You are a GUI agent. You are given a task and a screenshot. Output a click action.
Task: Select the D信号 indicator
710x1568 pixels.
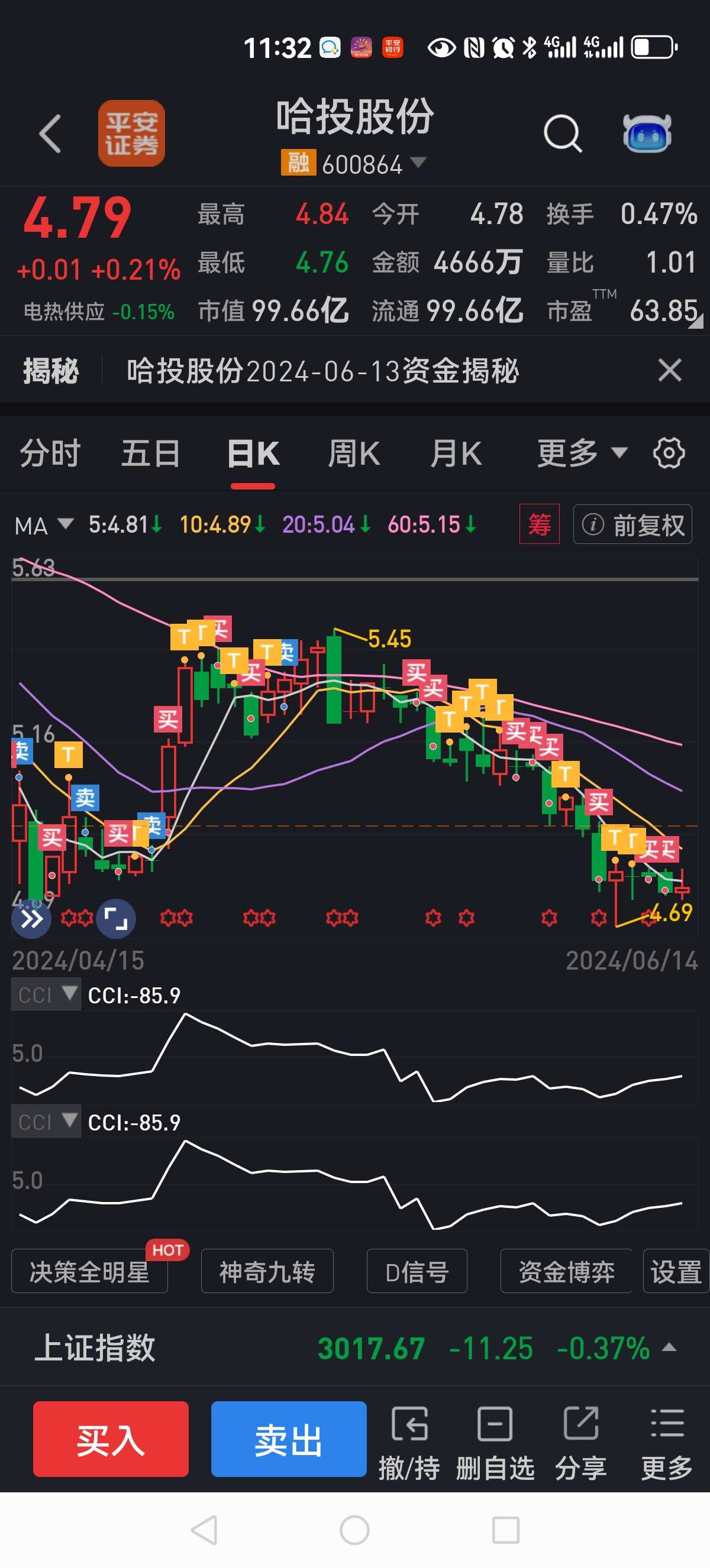pyautogui.click(x=417, y=1271)
